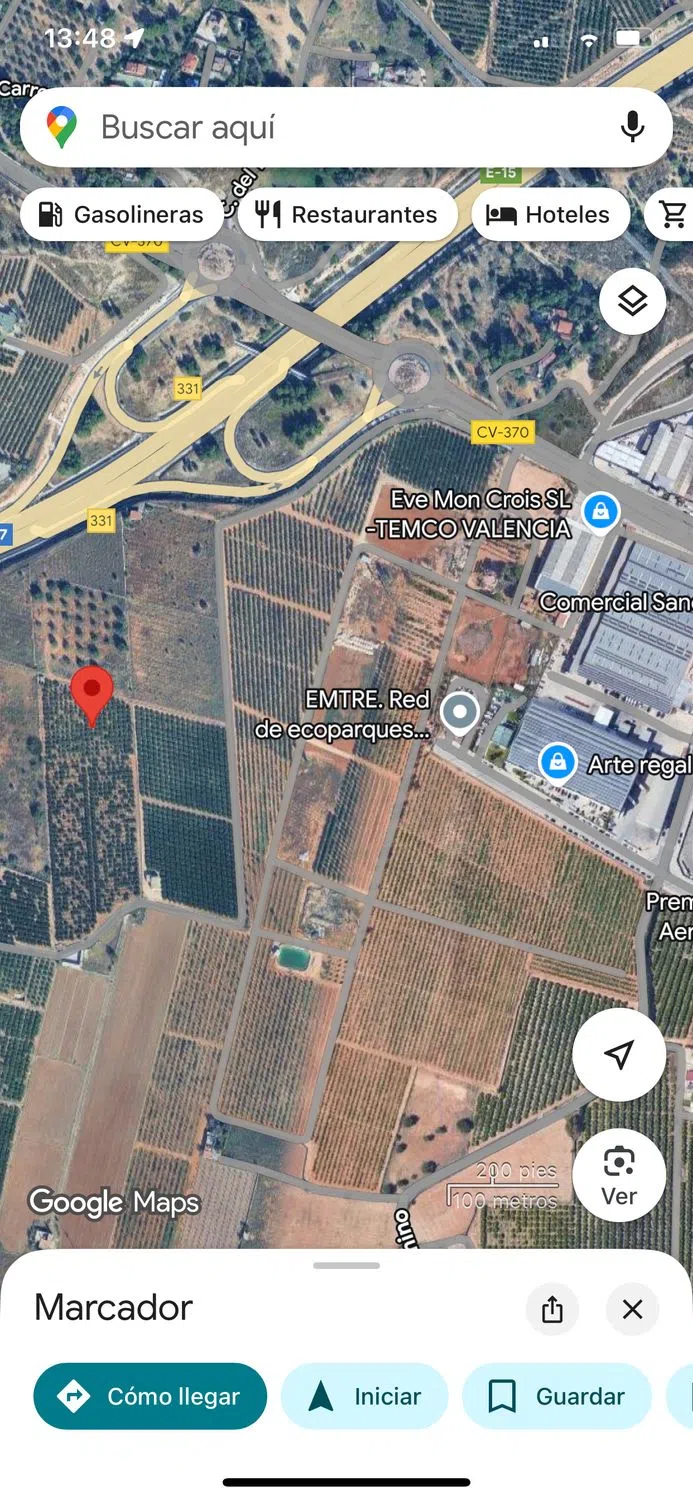This screenshot has height=1500, width=693.
Task: Start navigation with Iniciar
Action: (x=365, y=1397)
